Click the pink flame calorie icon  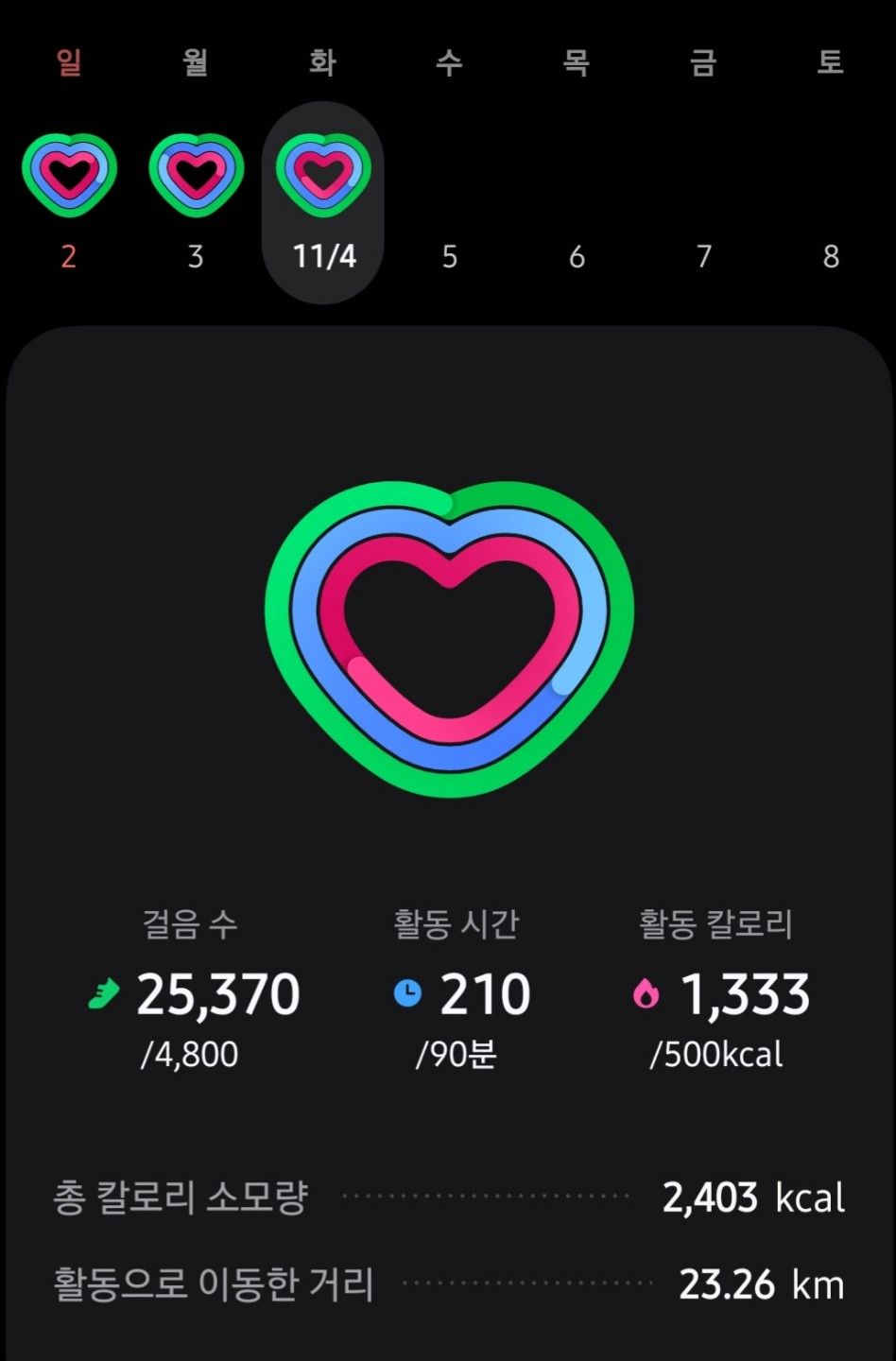pos(648,994)
